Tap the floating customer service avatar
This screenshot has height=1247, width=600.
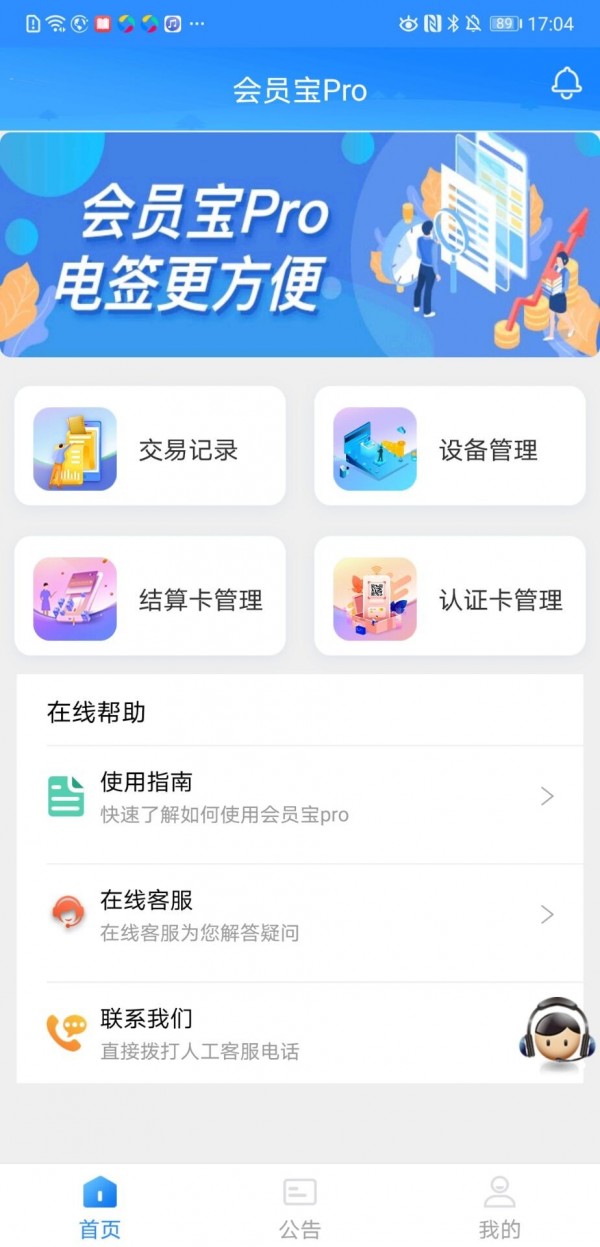(556, 1033)
